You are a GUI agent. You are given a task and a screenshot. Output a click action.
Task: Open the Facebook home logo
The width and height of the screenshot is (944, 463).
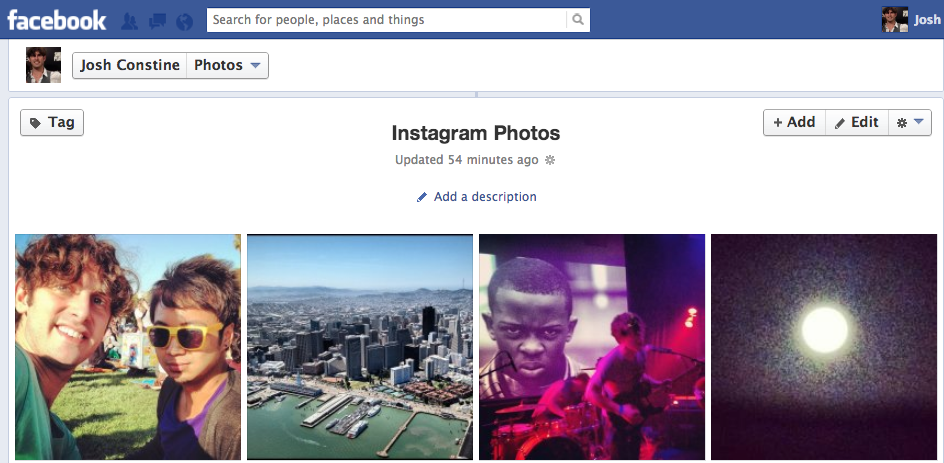click(57, 19)
